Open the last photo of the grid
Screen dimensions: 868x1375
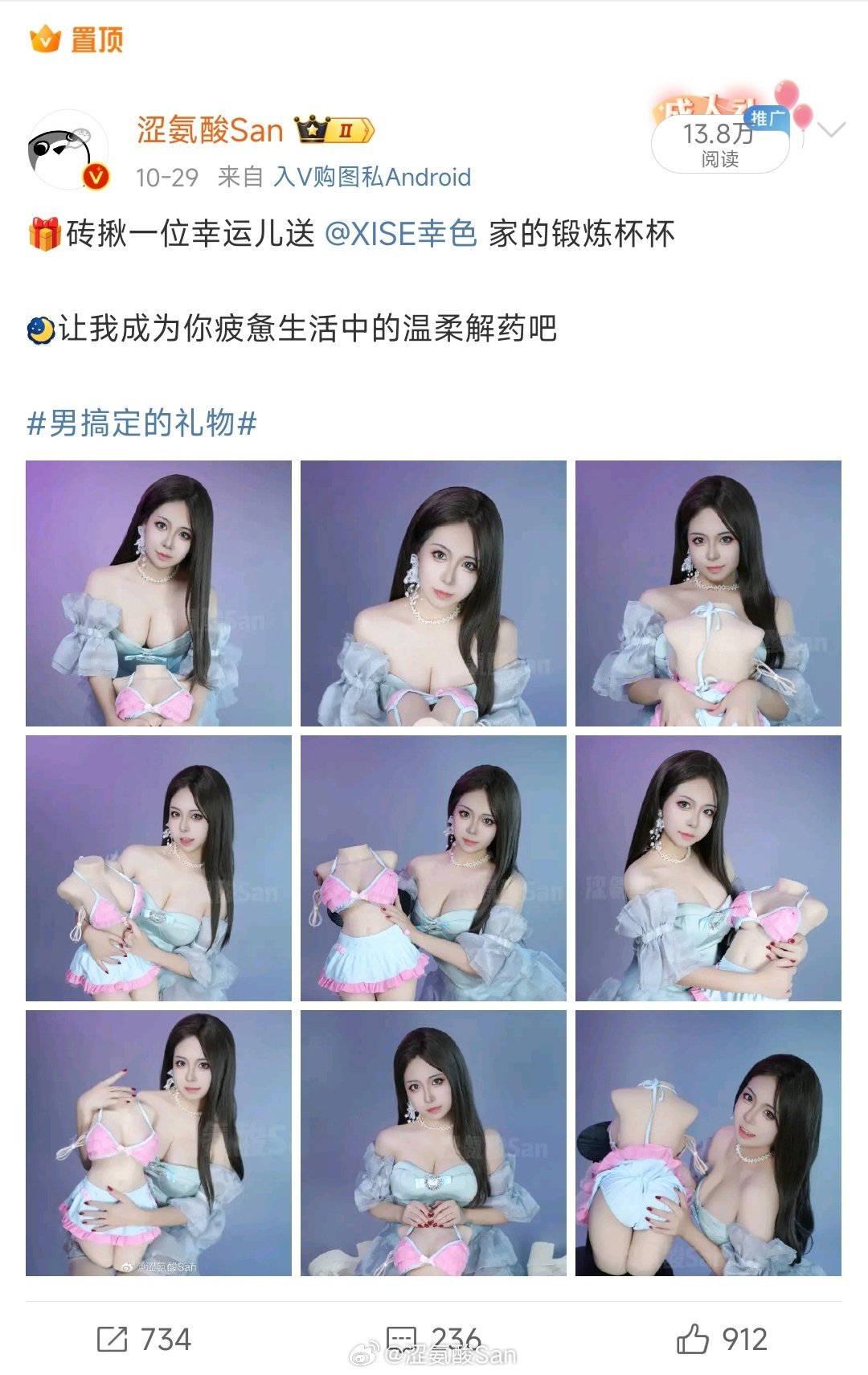click(x=708, y=1143)
